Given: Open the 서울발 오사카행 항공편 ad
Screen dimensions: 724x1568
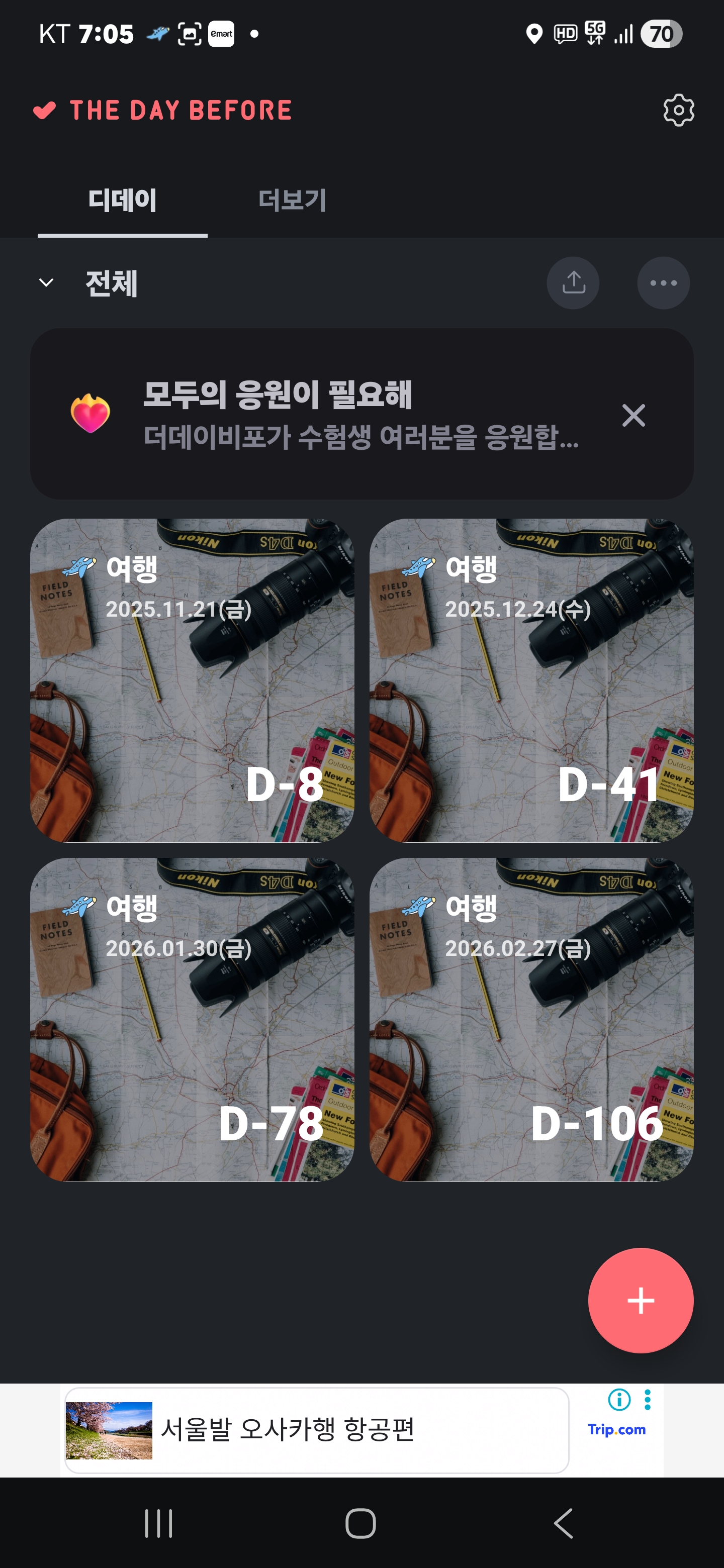Looking at the screenshot, I should pyautogui.click(x=317, y=1430).
